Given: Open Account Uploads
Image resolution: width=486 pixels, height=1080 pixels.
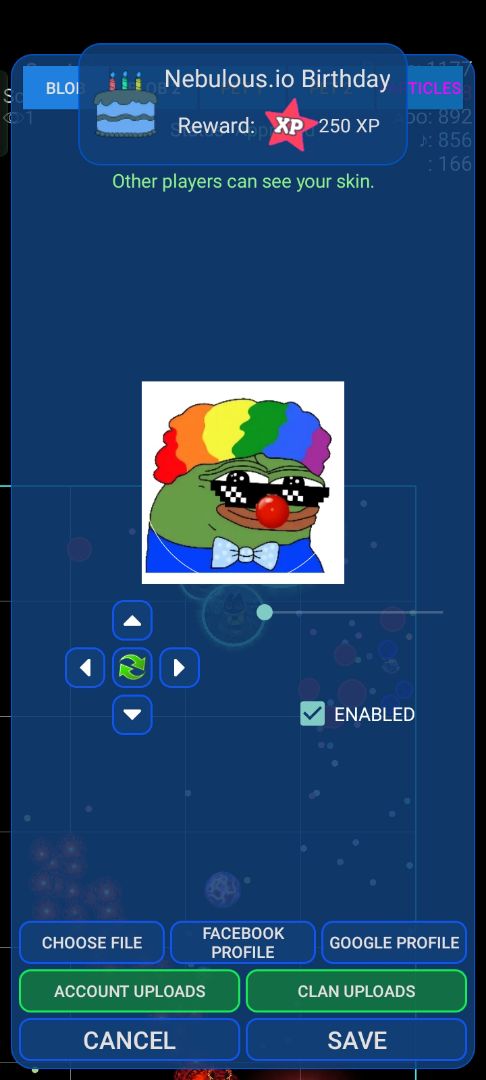Looking at the screenshot, I should tap(129, 991).
